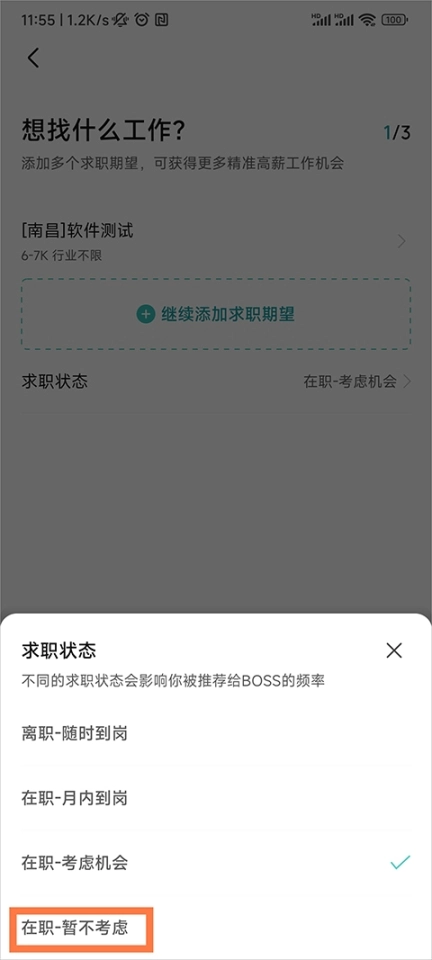Select 在职-暂不考虑 option
Screen dimensions: 432x960
click(216, 928)
